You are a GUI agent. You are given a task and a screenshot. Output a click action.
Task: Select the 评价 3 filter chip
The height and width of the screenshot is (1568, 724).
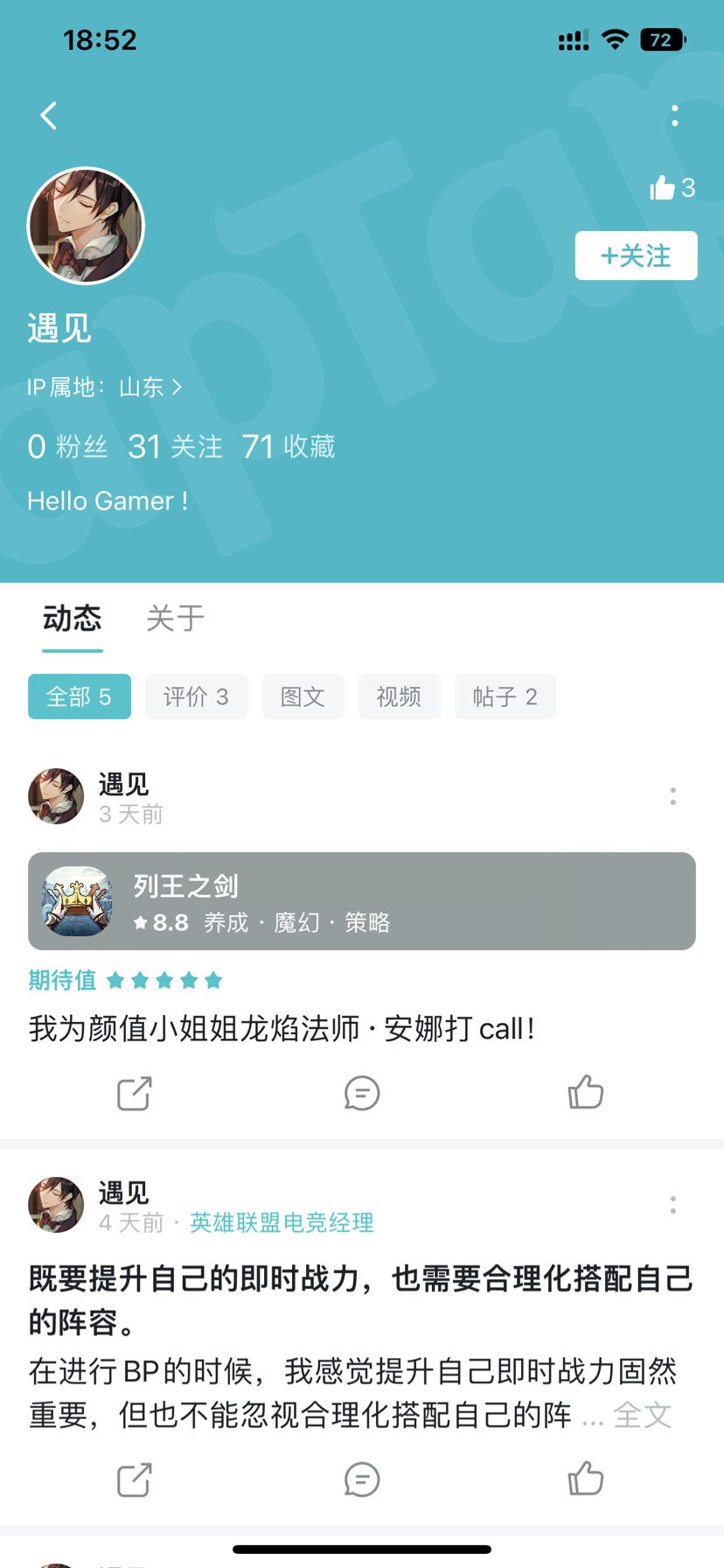(x=196, y=696)
